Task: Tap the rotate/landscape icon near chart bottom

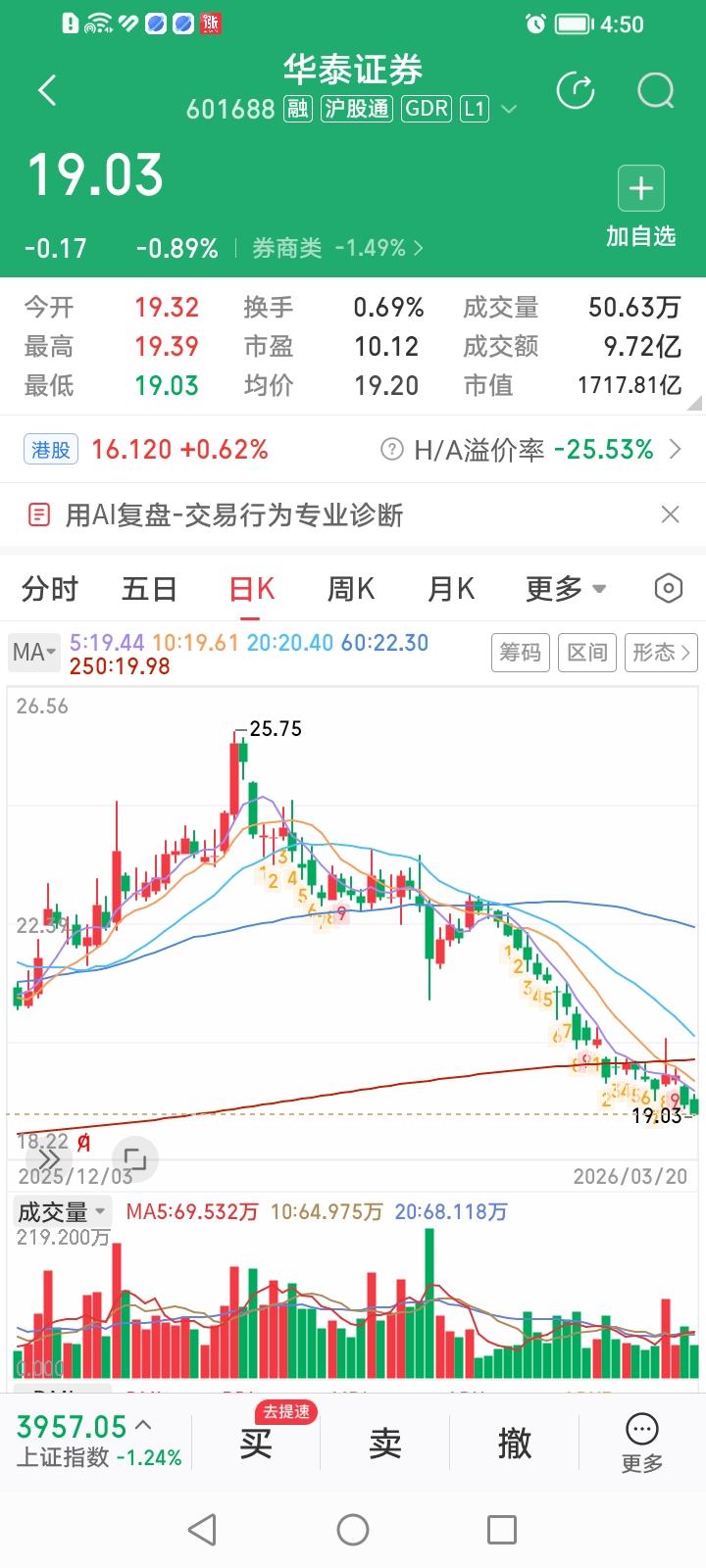Action: 135,1158
